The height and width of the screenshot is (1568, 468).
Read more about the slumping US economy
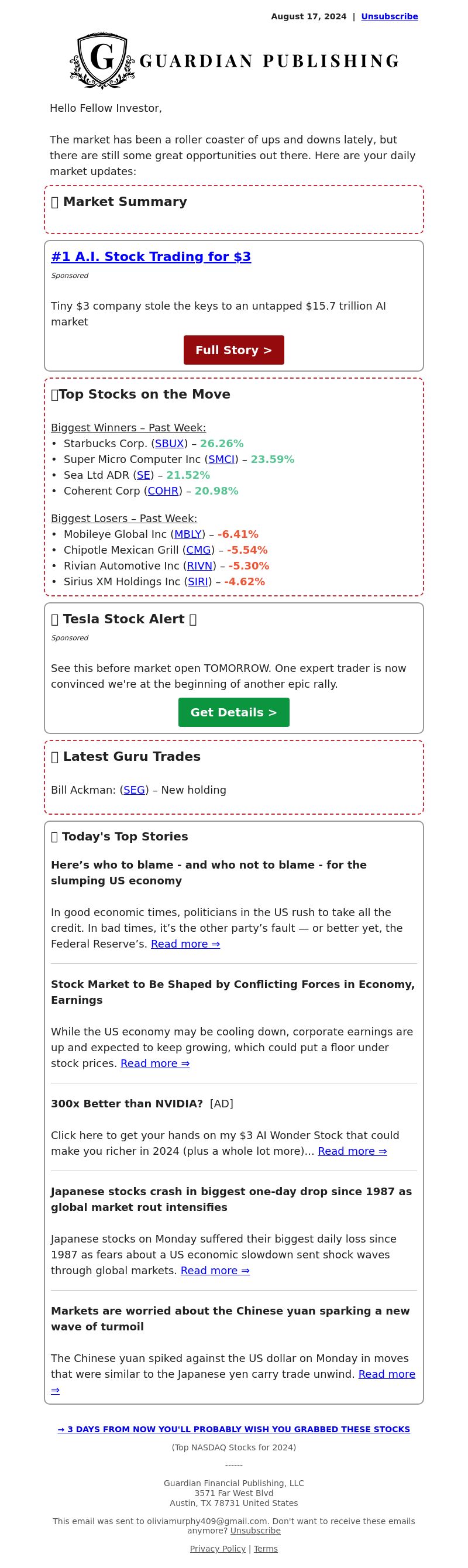(x=185, y=944)
